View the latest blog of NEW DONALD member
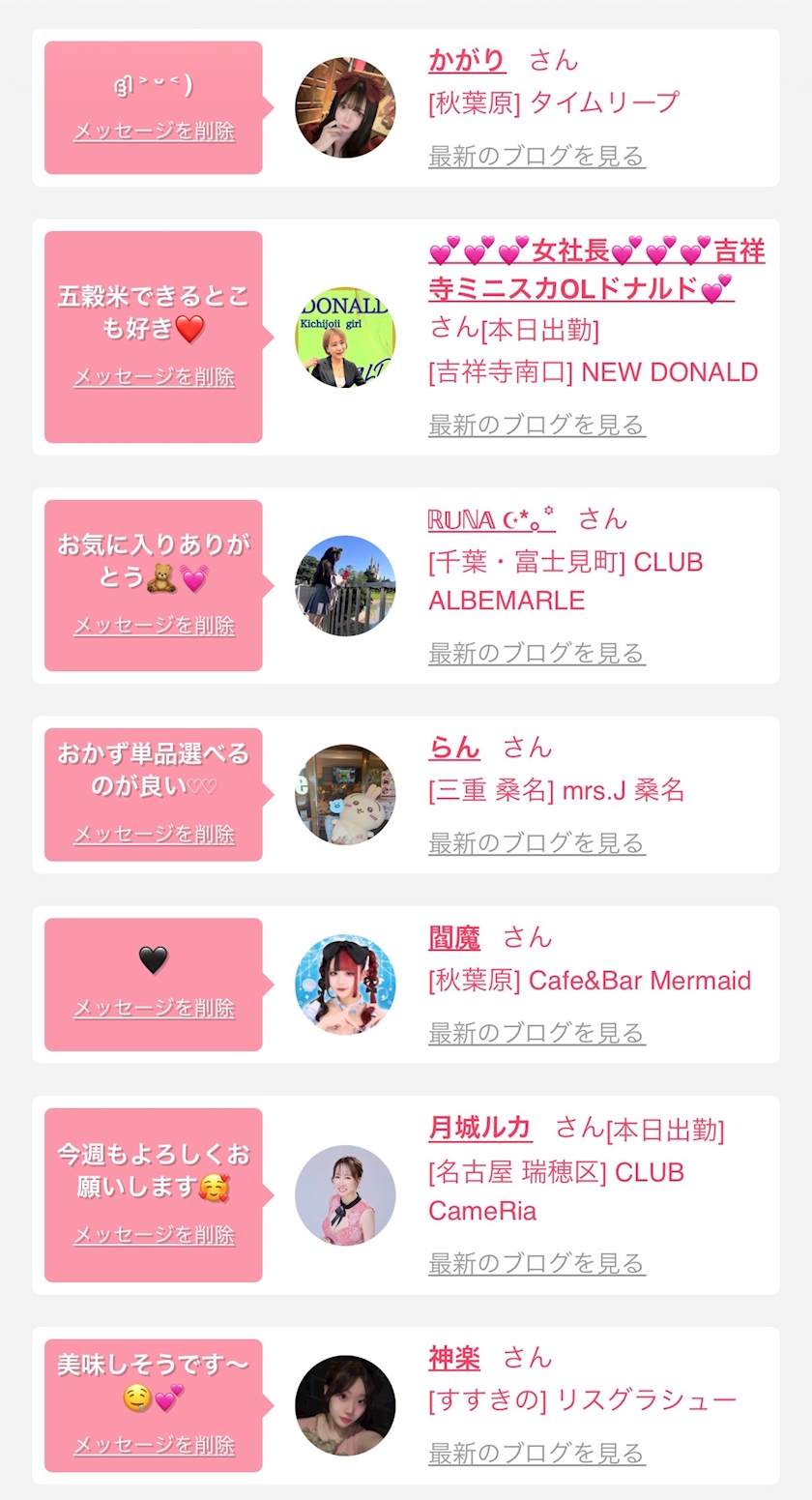812x1500 pixels. pyautogui.click(x=536, y=425)
